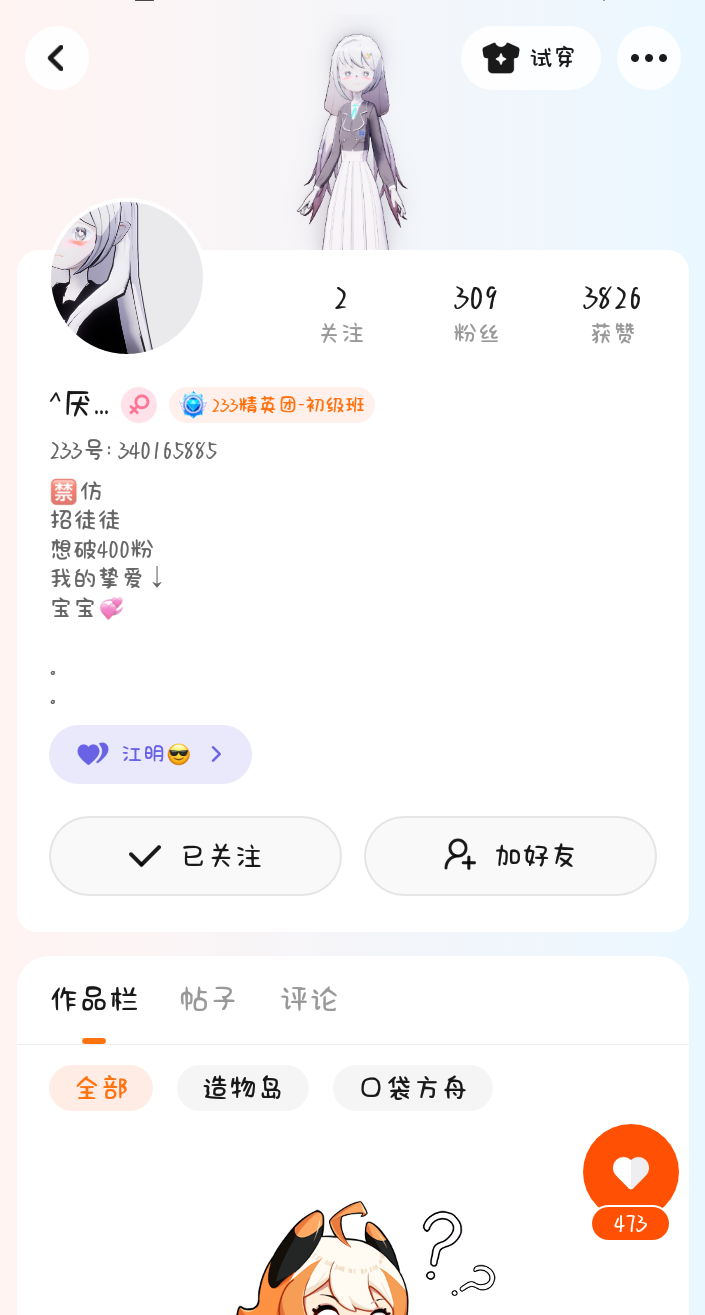Filter works by 口袋方舟

pyautogui.click(x=413, y=1088)
